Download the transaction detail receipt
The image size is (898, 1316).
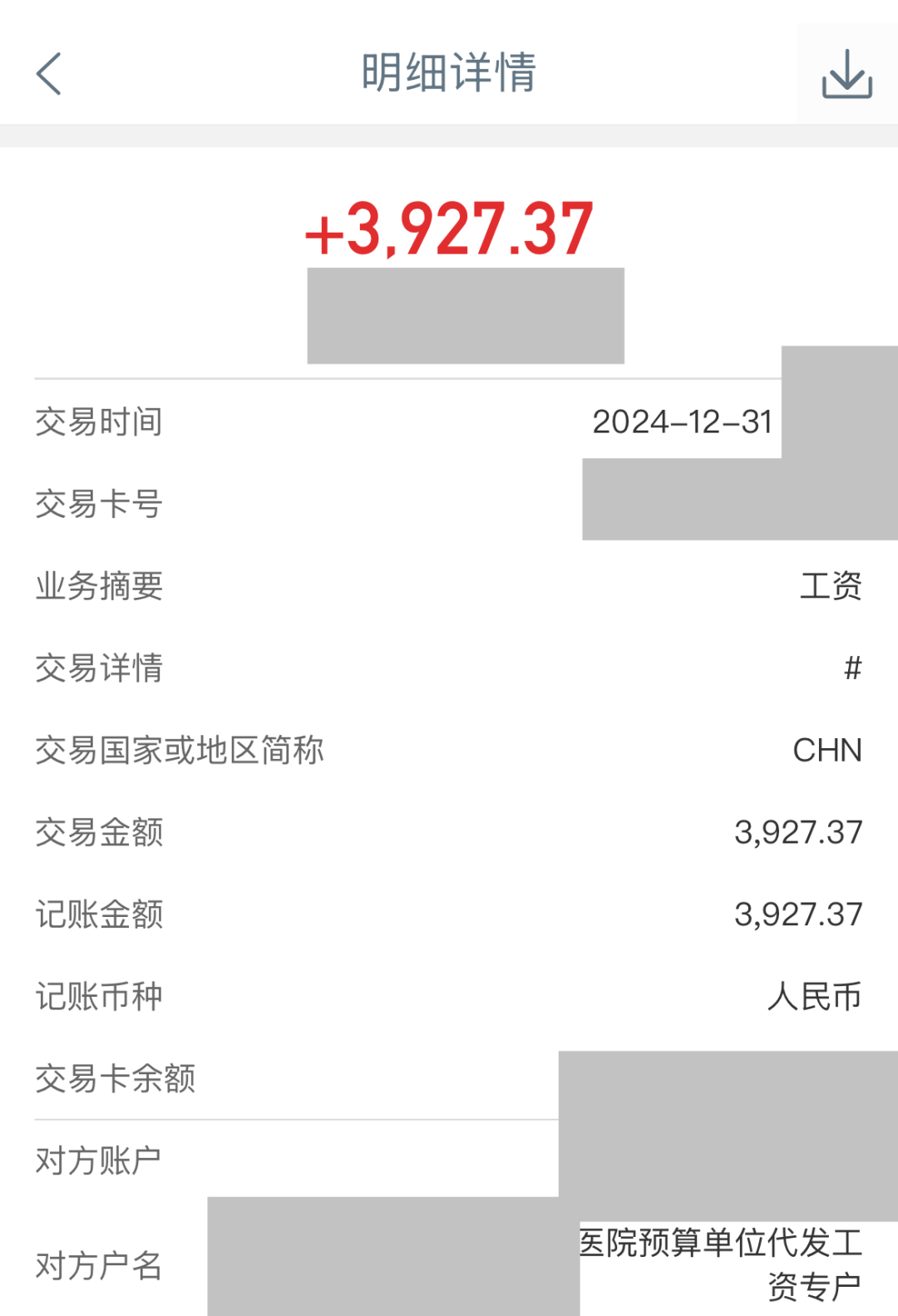click(x=846, y=74)
